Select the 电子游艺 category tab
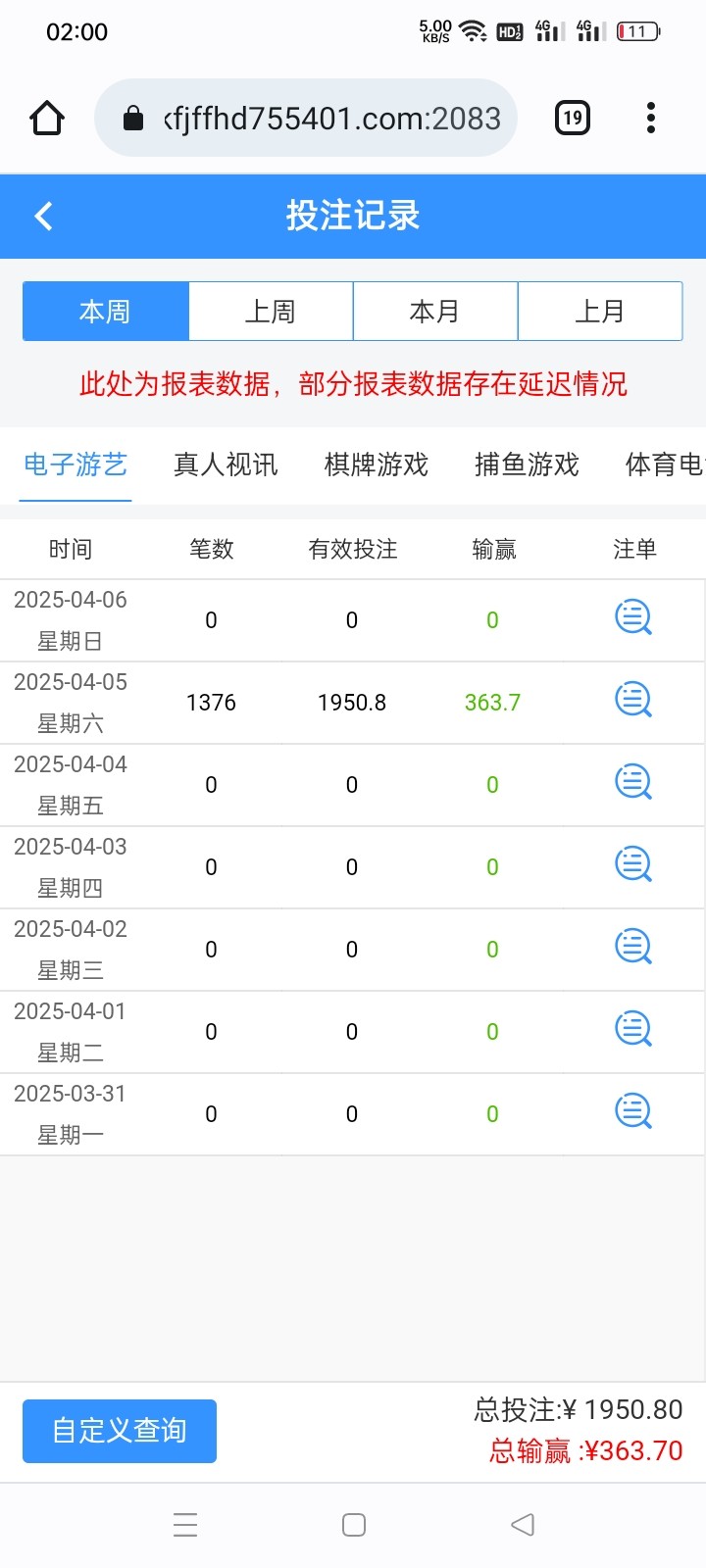706x1568 pixels. [x=76, y=465]
